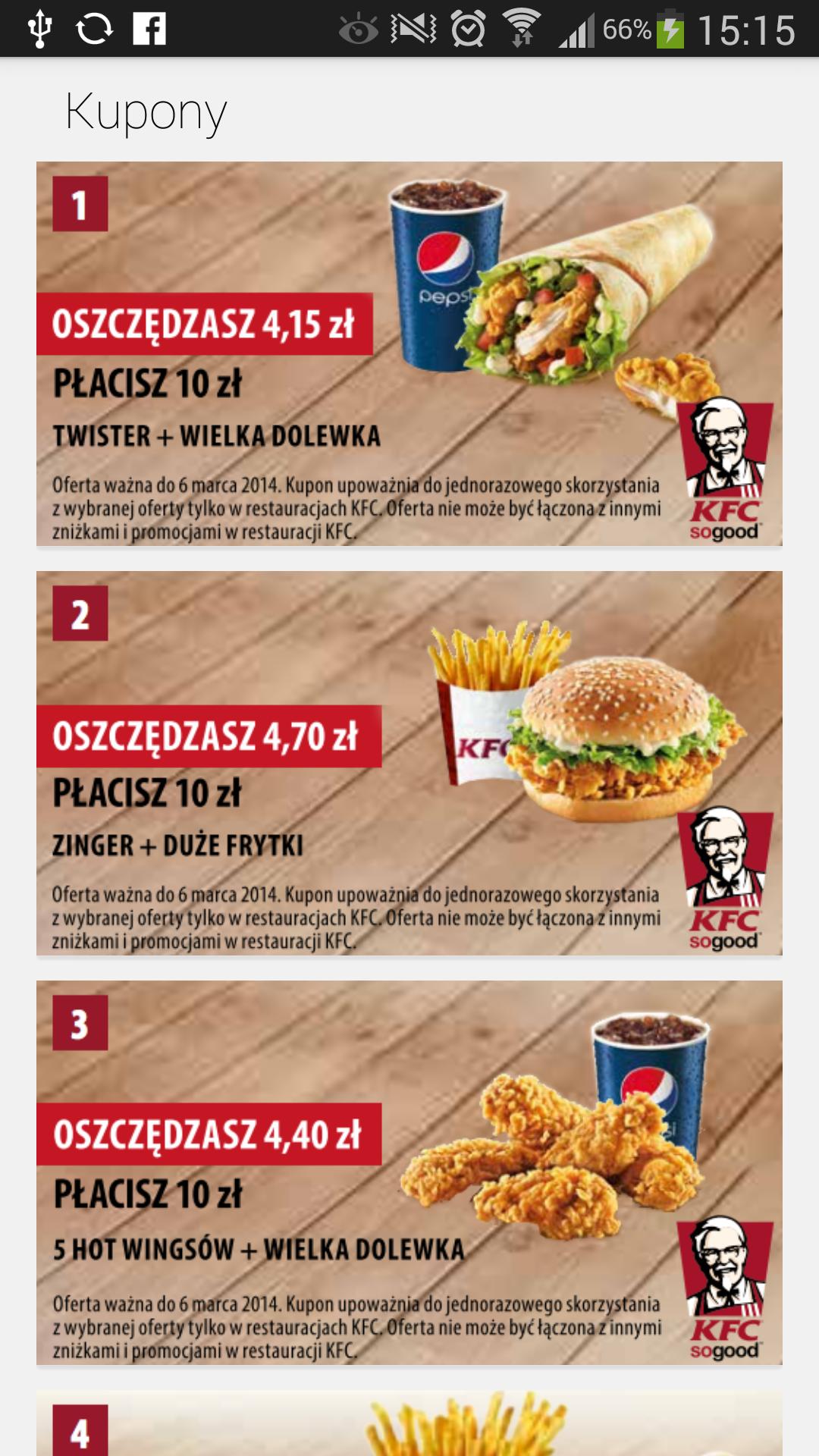Screen dimensions: 819x1456
Task: Tap the alarm clock status icon
Action: point(467,29)
